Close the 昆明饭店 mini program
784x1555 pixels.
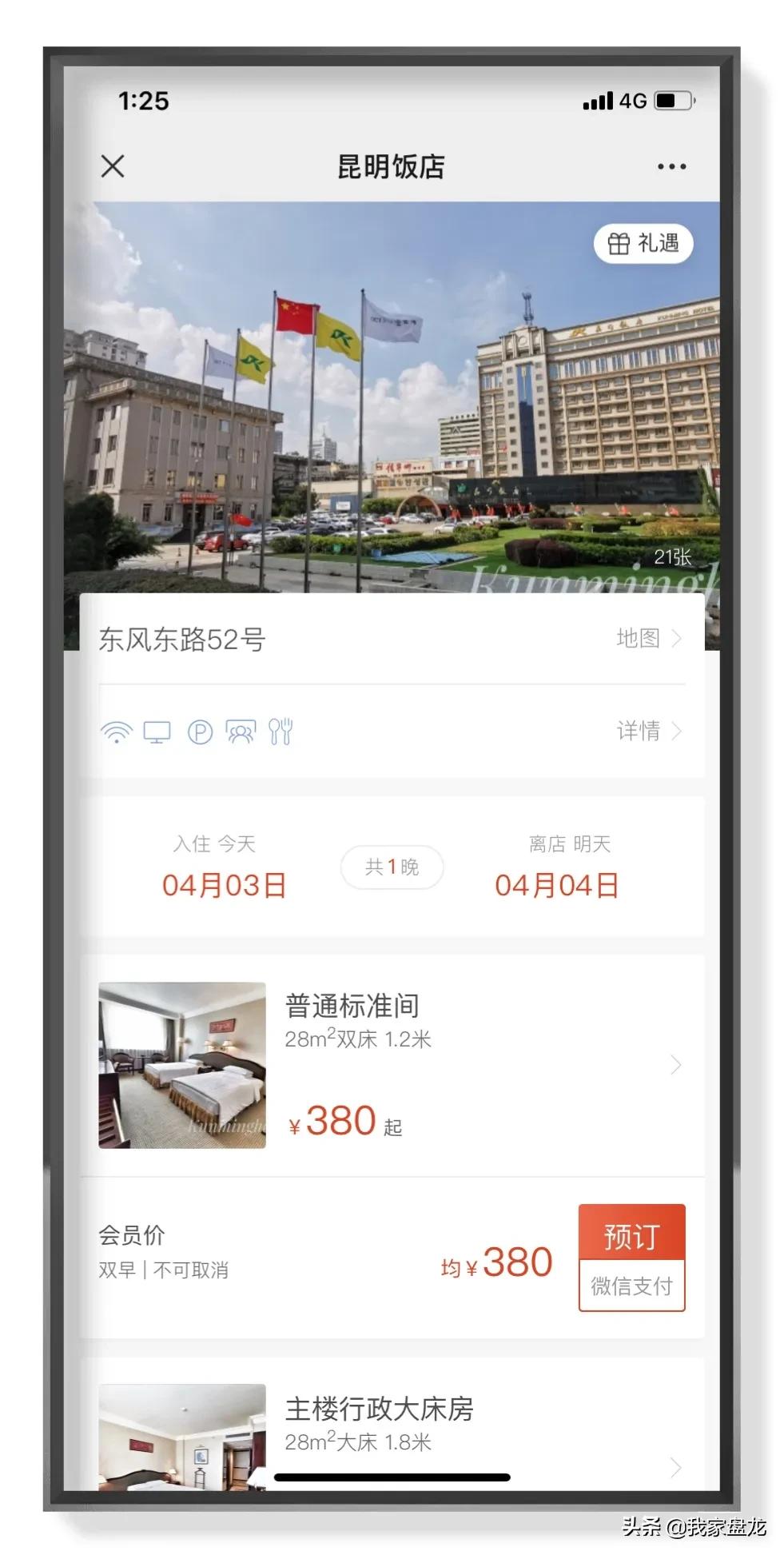(112, 167)
